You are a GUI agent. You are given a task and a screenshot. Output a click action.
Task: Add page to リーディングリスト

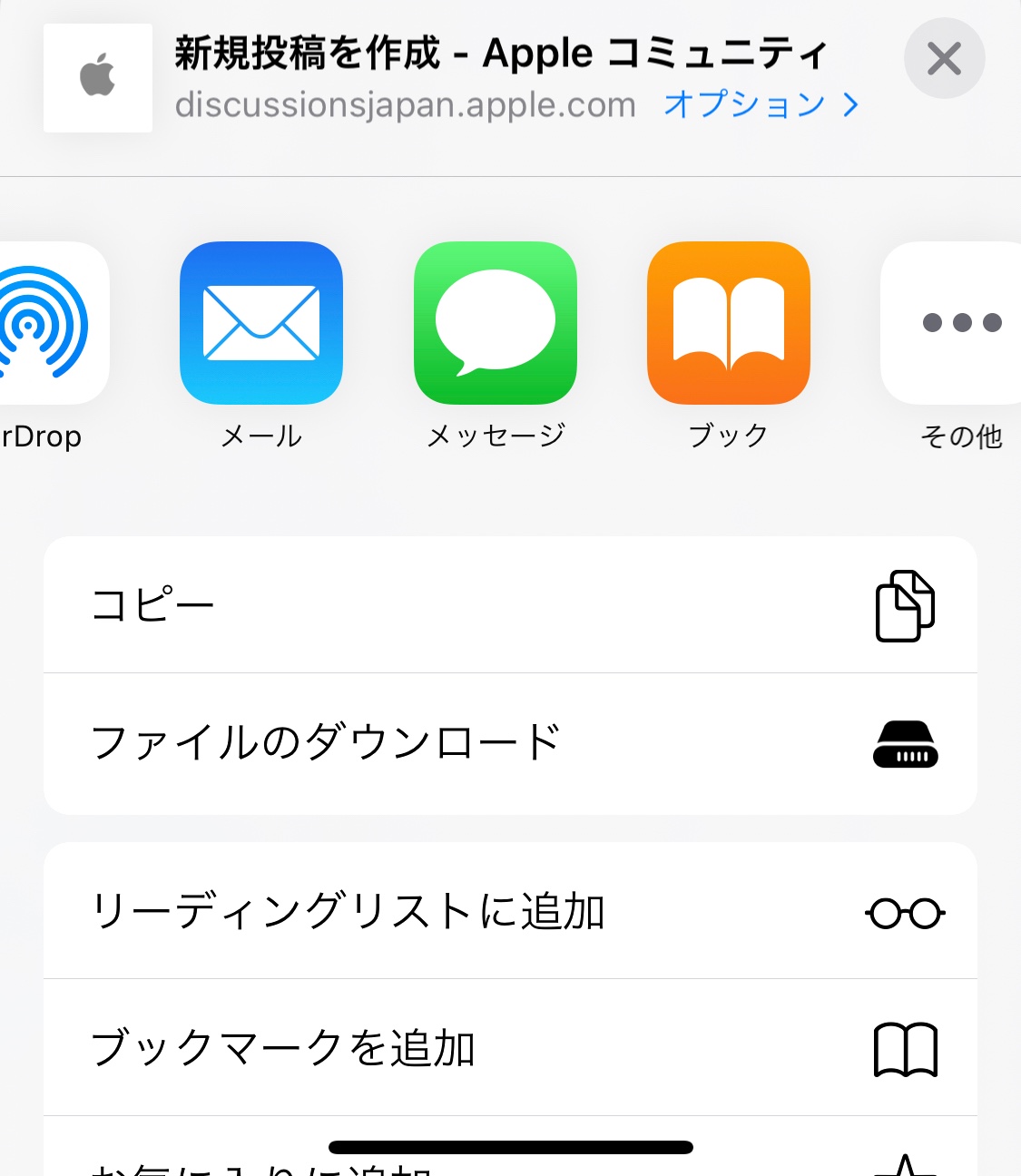[x=510, y=911]
